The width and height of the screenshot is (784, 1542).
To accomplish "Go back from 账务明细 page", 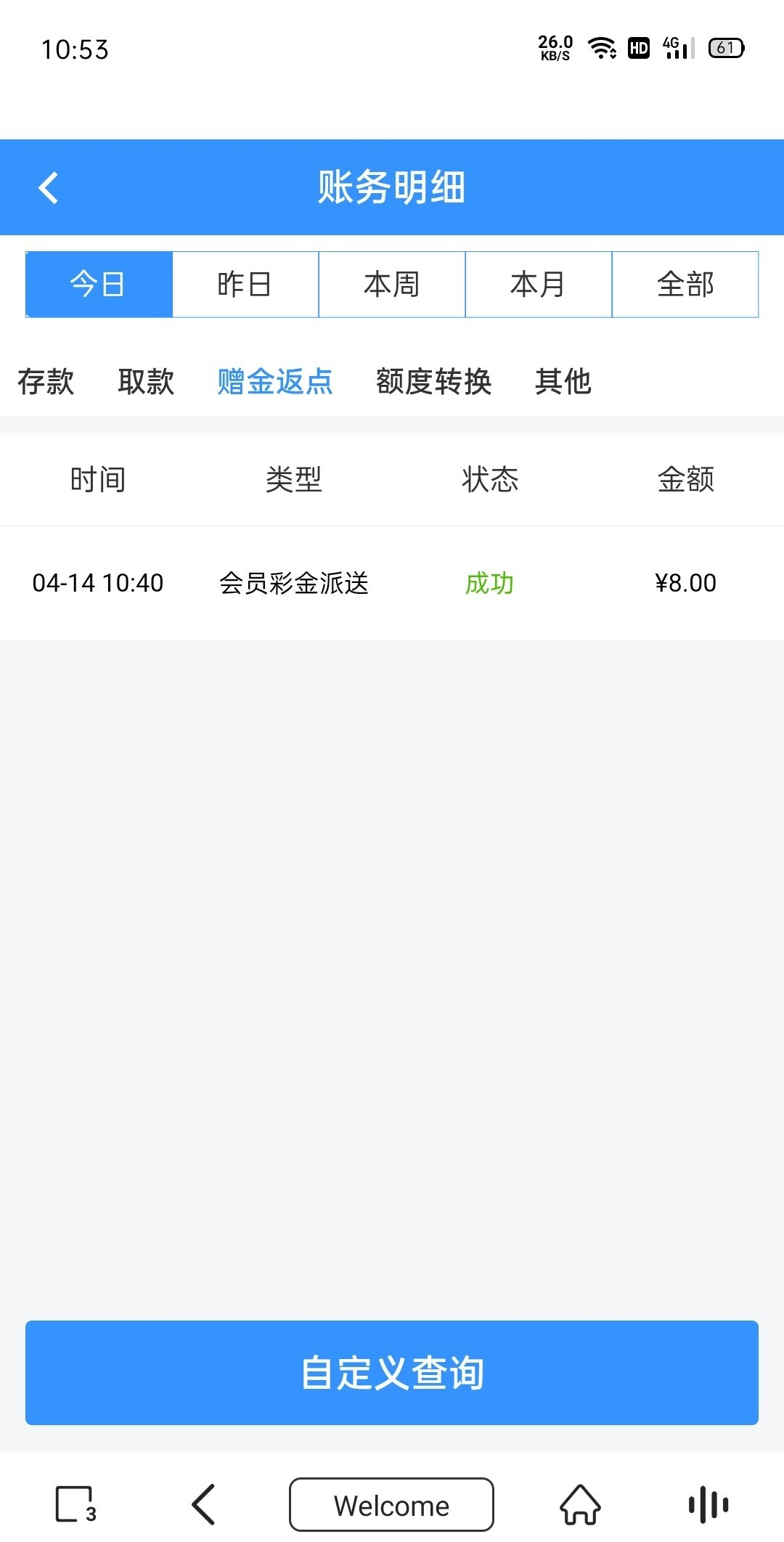I will [x=49, y=188].
